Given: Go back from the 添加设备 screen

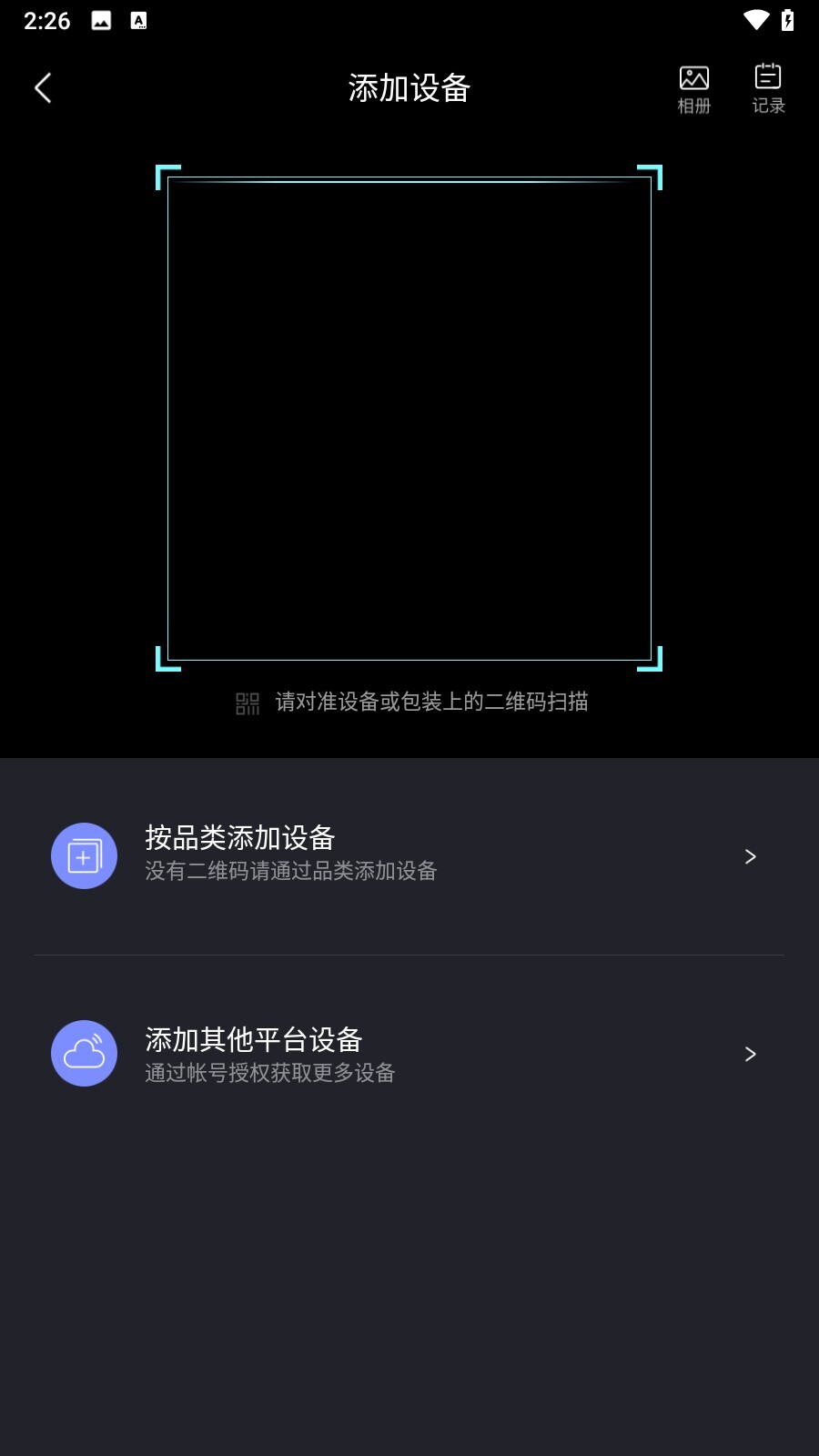Looking at the screenshot, I should (43, 88).
